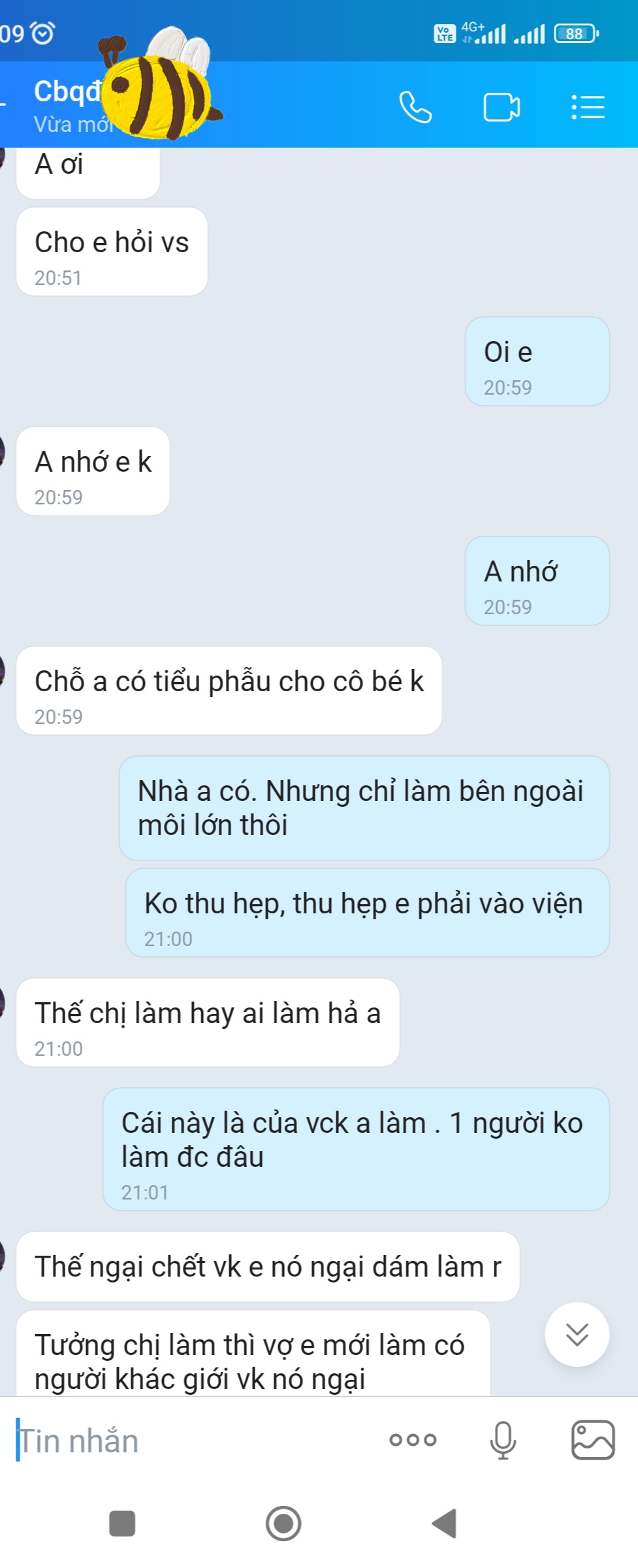This screenshot has height=1568, width=638.
Task: Record a voice message
Action: pos(503,1439)
